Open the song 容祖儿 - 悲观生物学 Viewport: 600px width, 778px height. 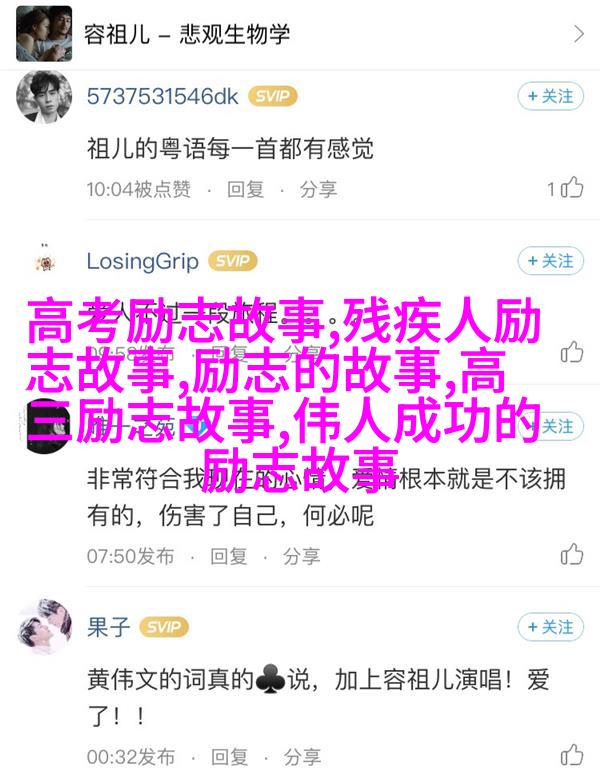coord(300,34)
